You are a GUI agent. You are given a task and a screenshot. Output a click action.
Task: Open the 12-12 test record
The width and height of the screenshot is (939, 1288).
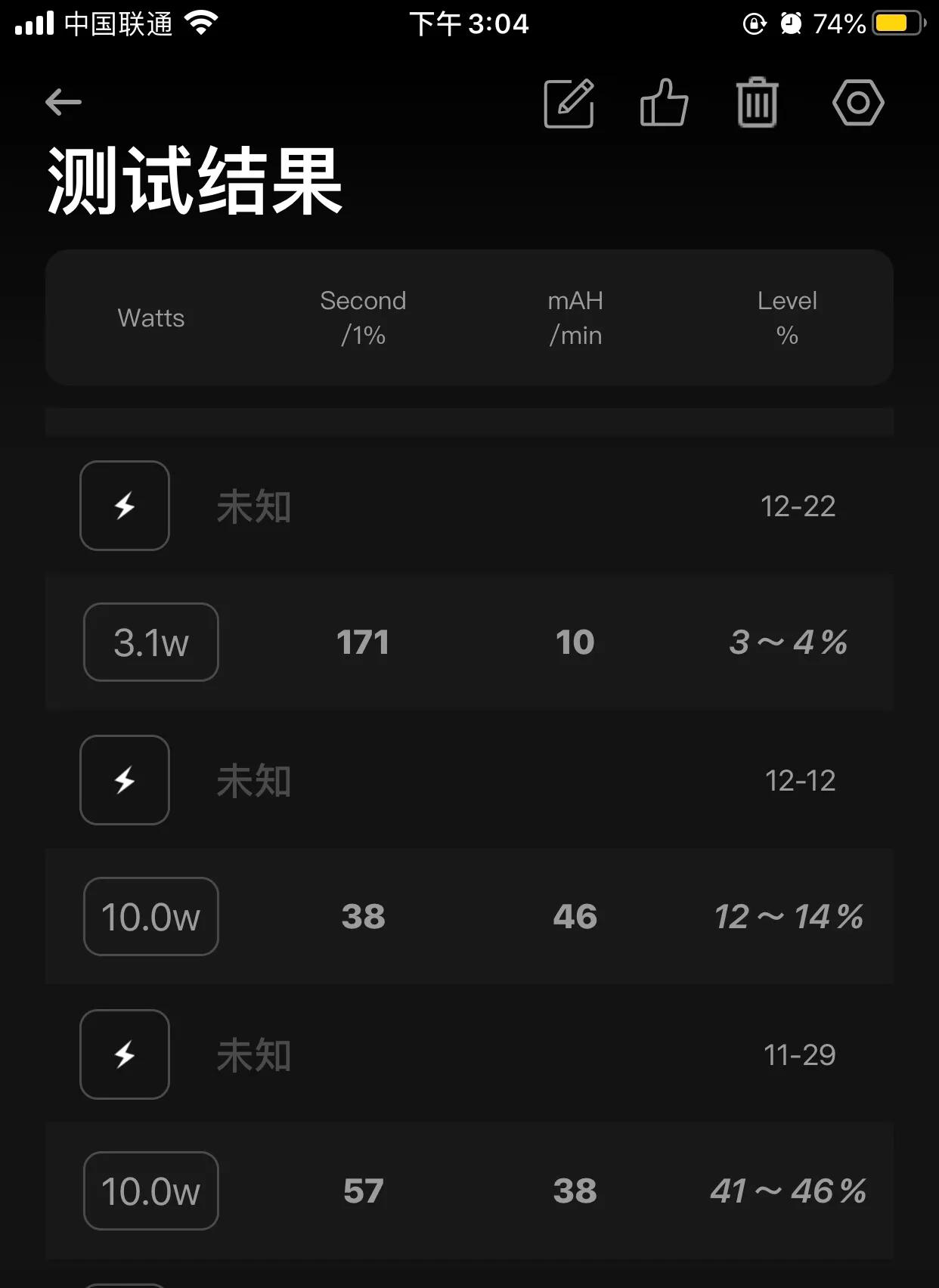pos(469,780)
